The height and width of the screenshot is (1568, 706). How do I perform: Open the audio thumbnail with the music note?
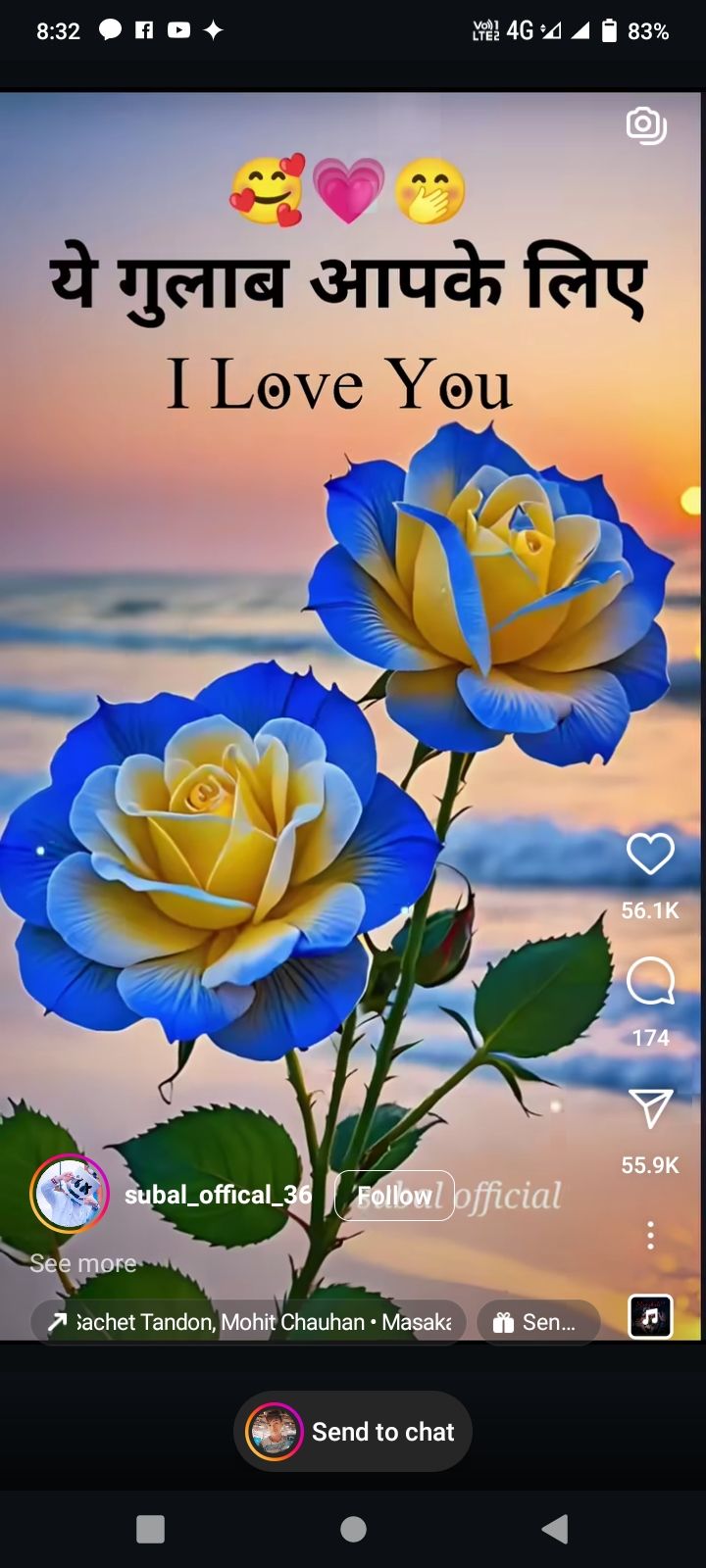tap(650, 1317)
